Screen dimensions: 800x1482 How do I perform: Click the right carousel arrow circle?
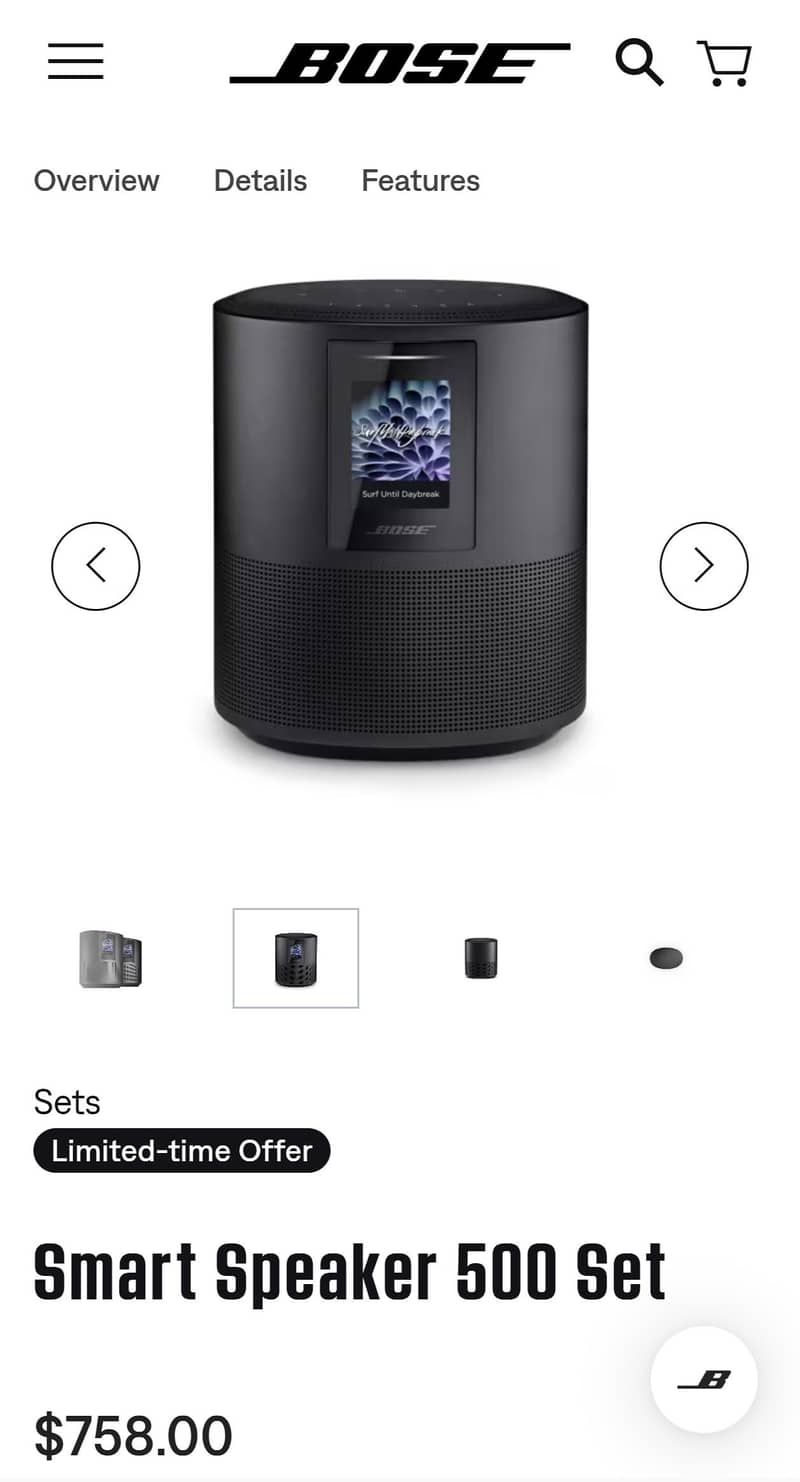point(704,565)
